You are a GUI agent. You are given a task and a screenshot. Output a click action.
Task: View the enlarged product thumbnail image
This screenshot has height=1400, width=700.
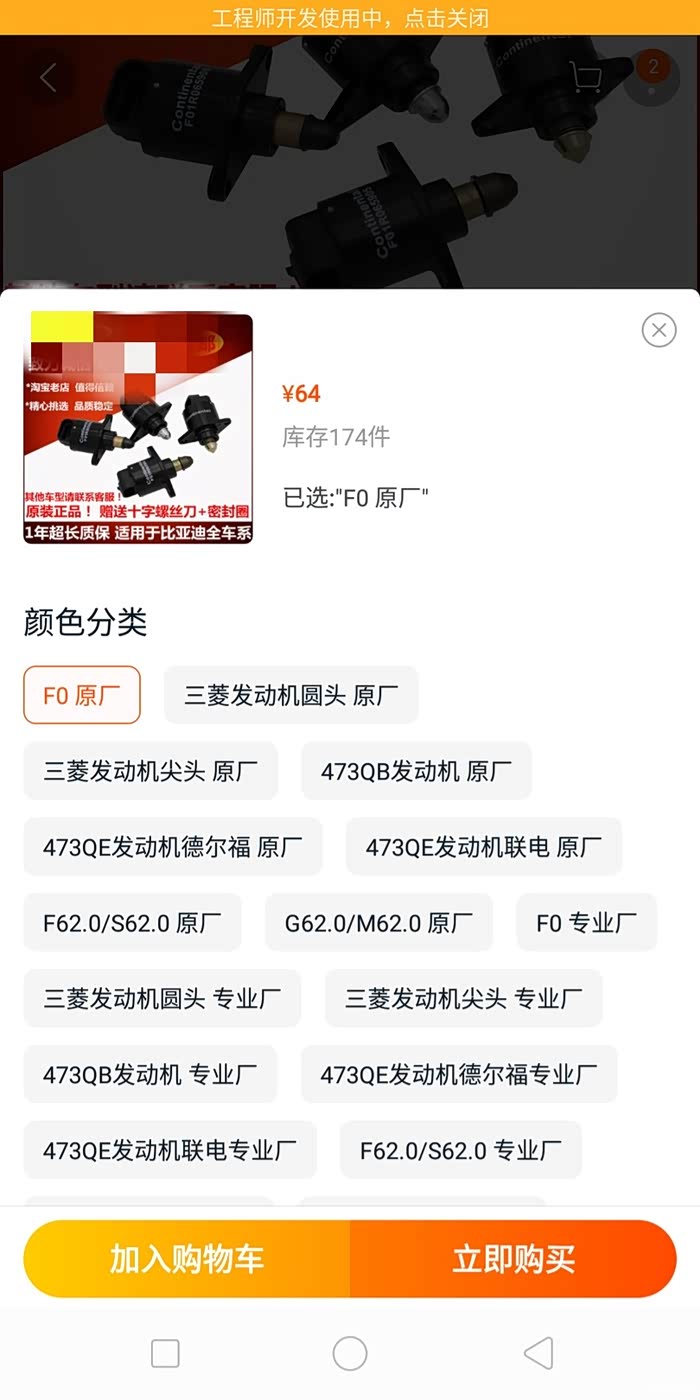pos(138,429)
